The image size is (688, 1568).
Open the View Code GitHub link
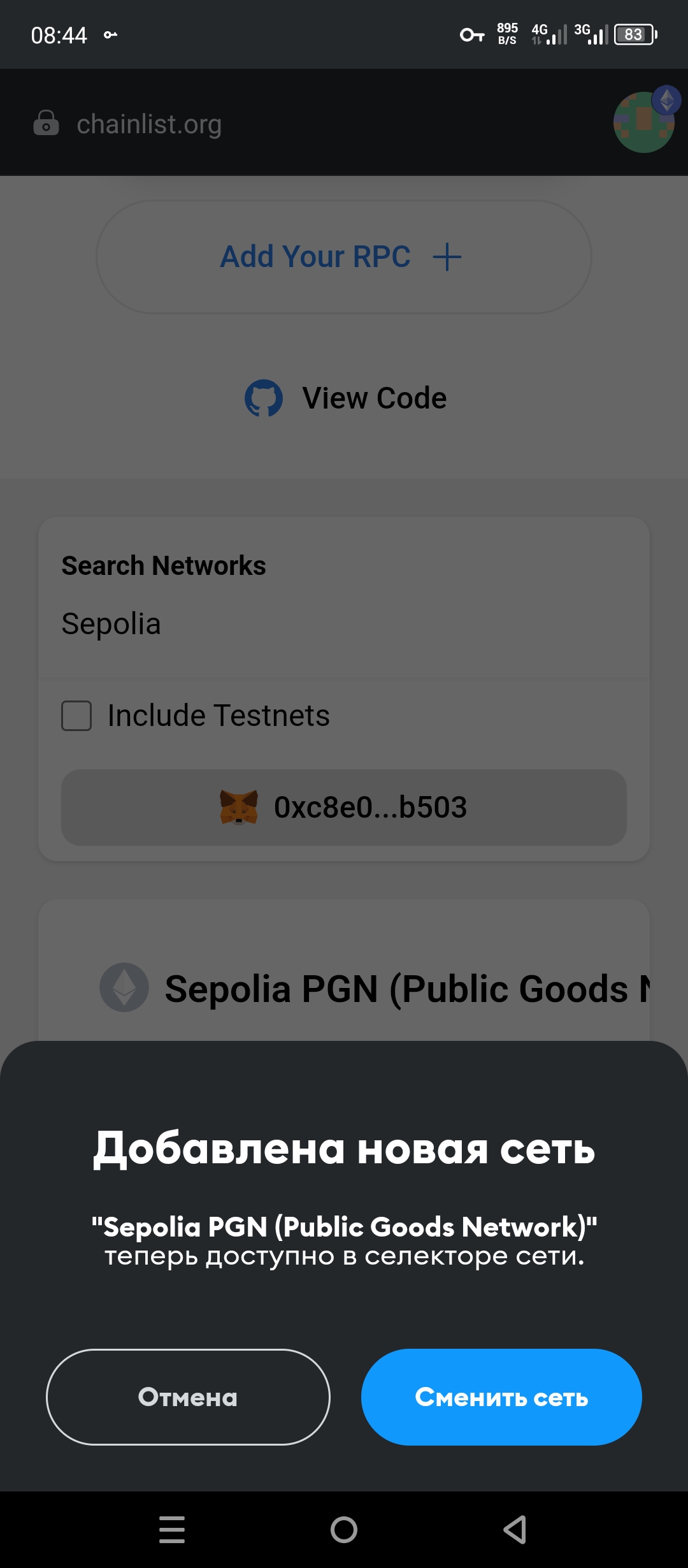346,398
